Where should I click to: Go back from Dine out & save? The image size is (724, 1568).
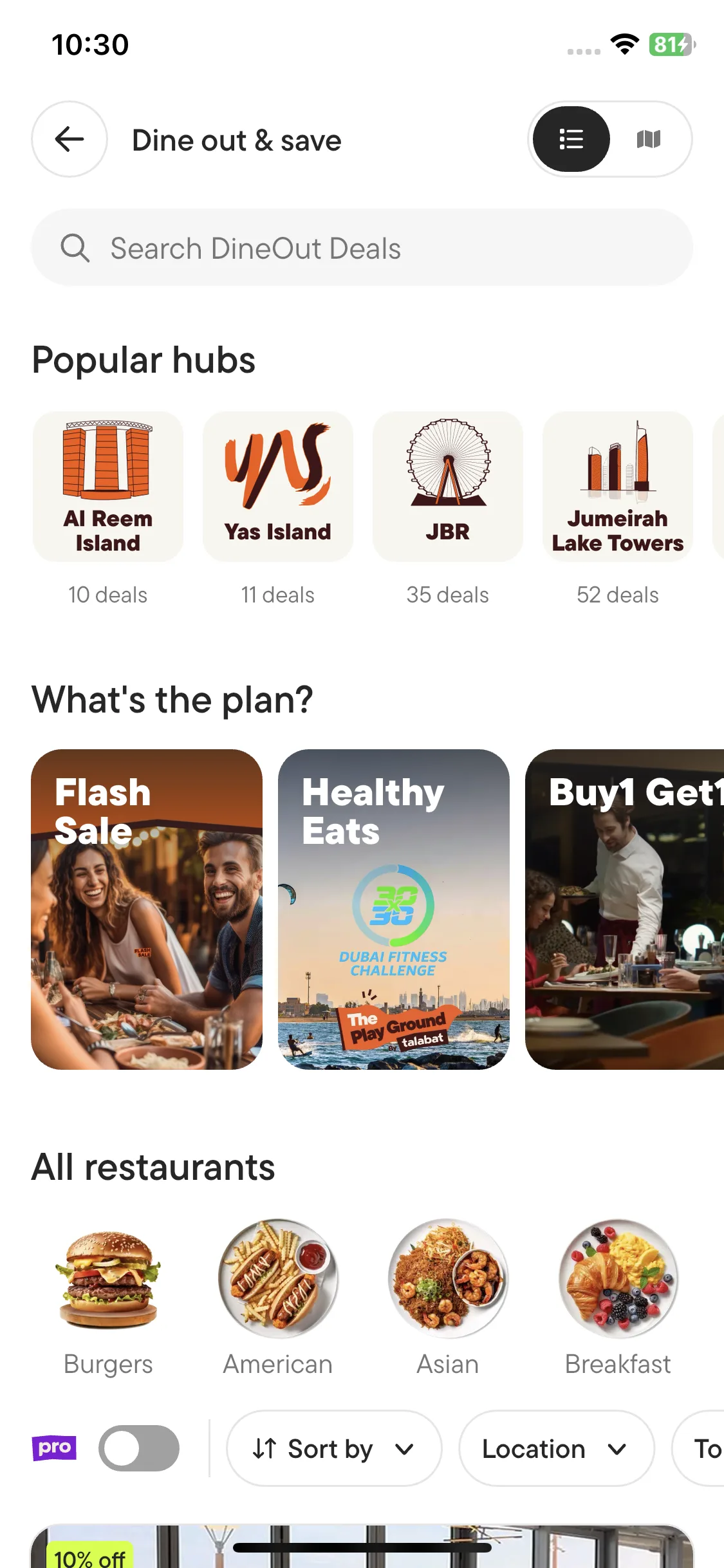tap(70, 139)
